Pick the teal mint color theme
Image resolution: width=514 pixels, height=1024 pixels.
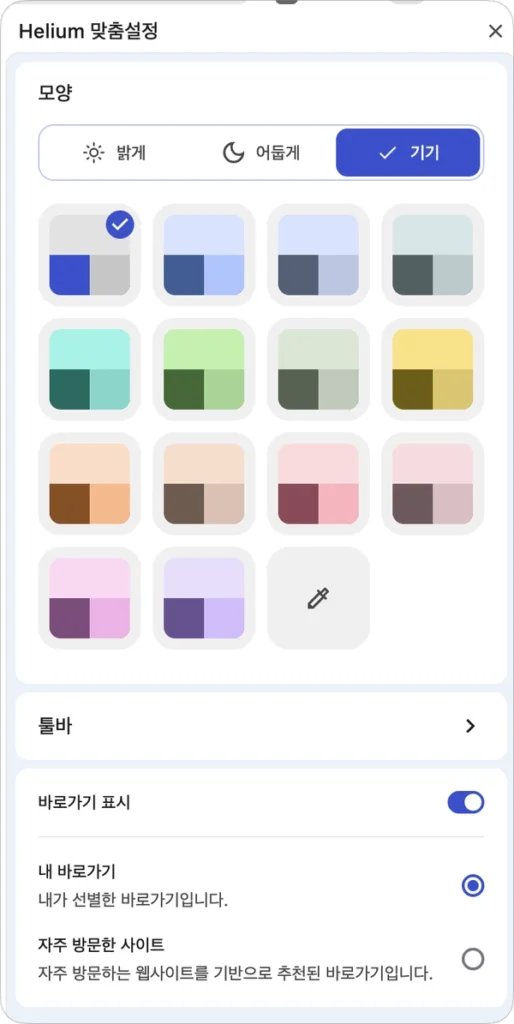click(89, 369)
